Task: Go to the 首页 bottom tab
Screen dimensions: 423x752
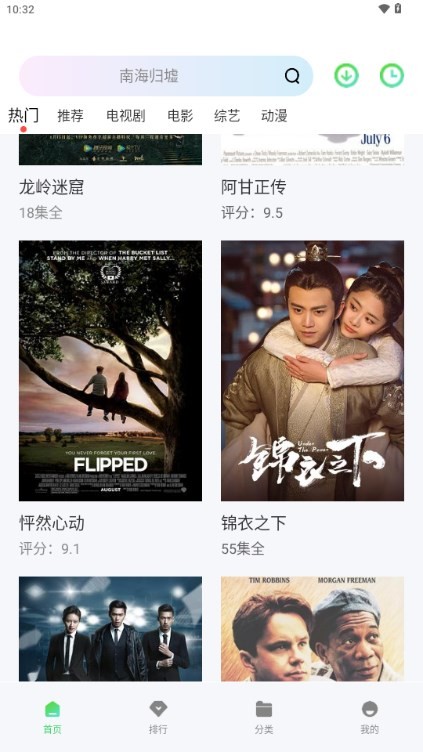Action: 53,717
